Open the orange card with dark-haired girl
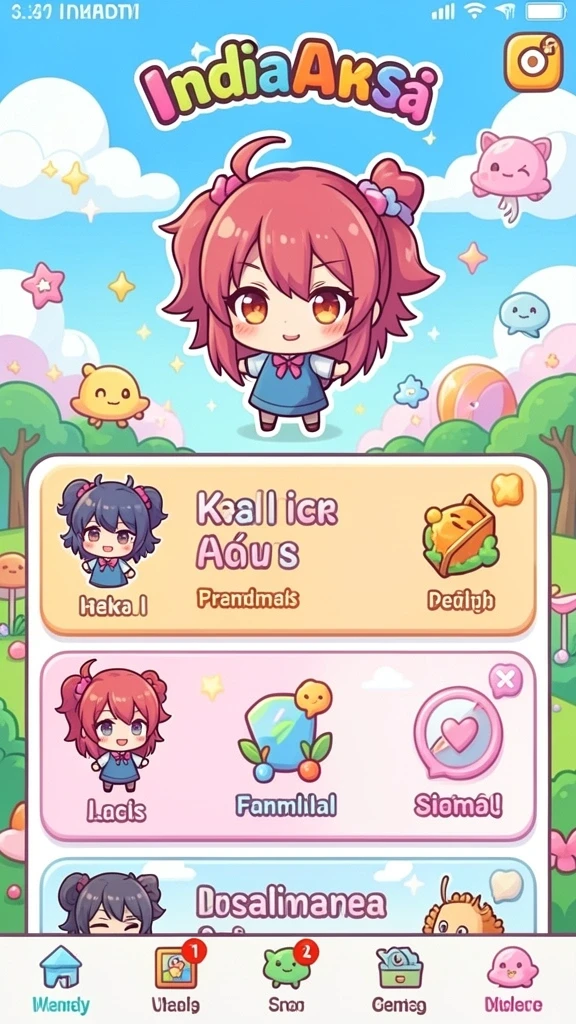 (x=288, y=550)
